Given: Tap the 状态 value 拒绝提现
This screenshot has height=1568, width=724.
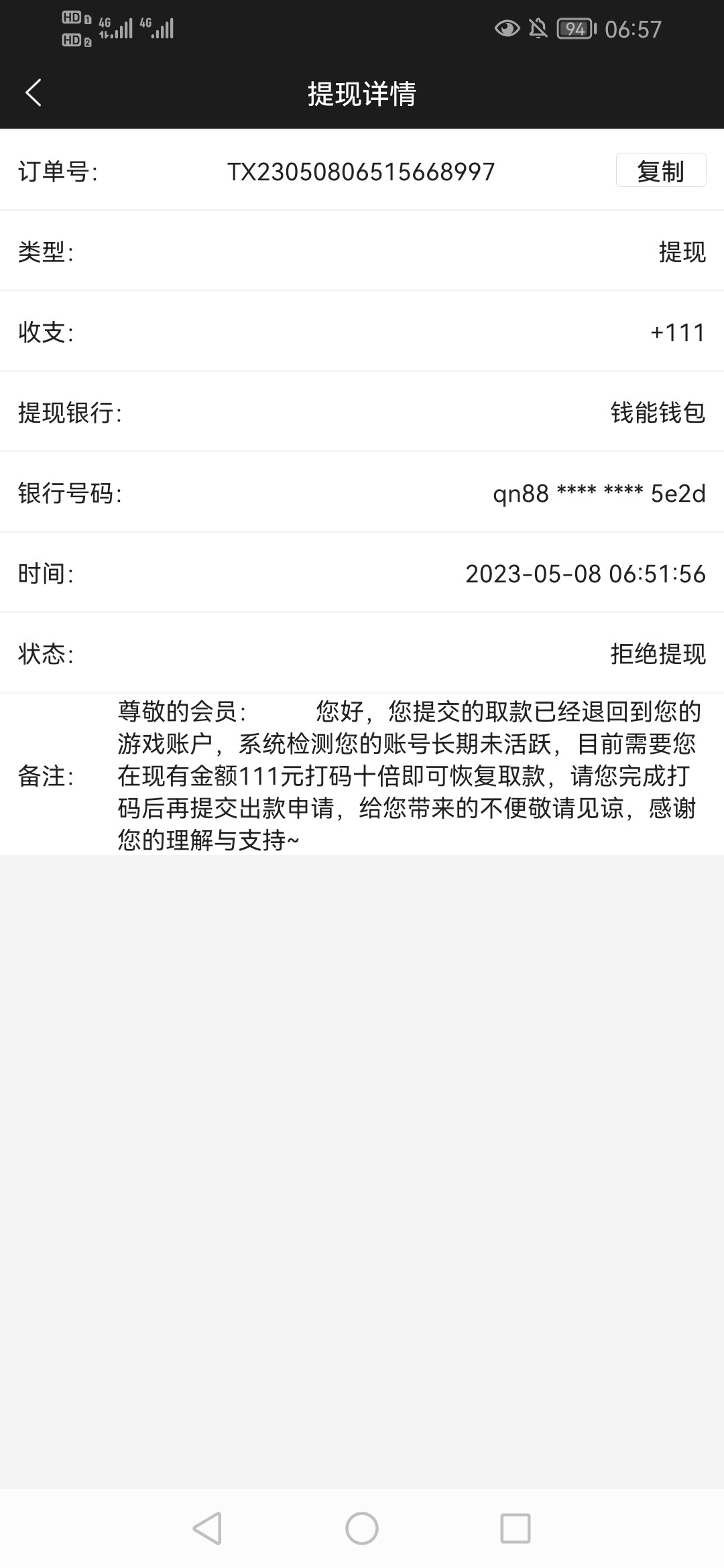Looking at the screenshot, I should coord(658,655).
